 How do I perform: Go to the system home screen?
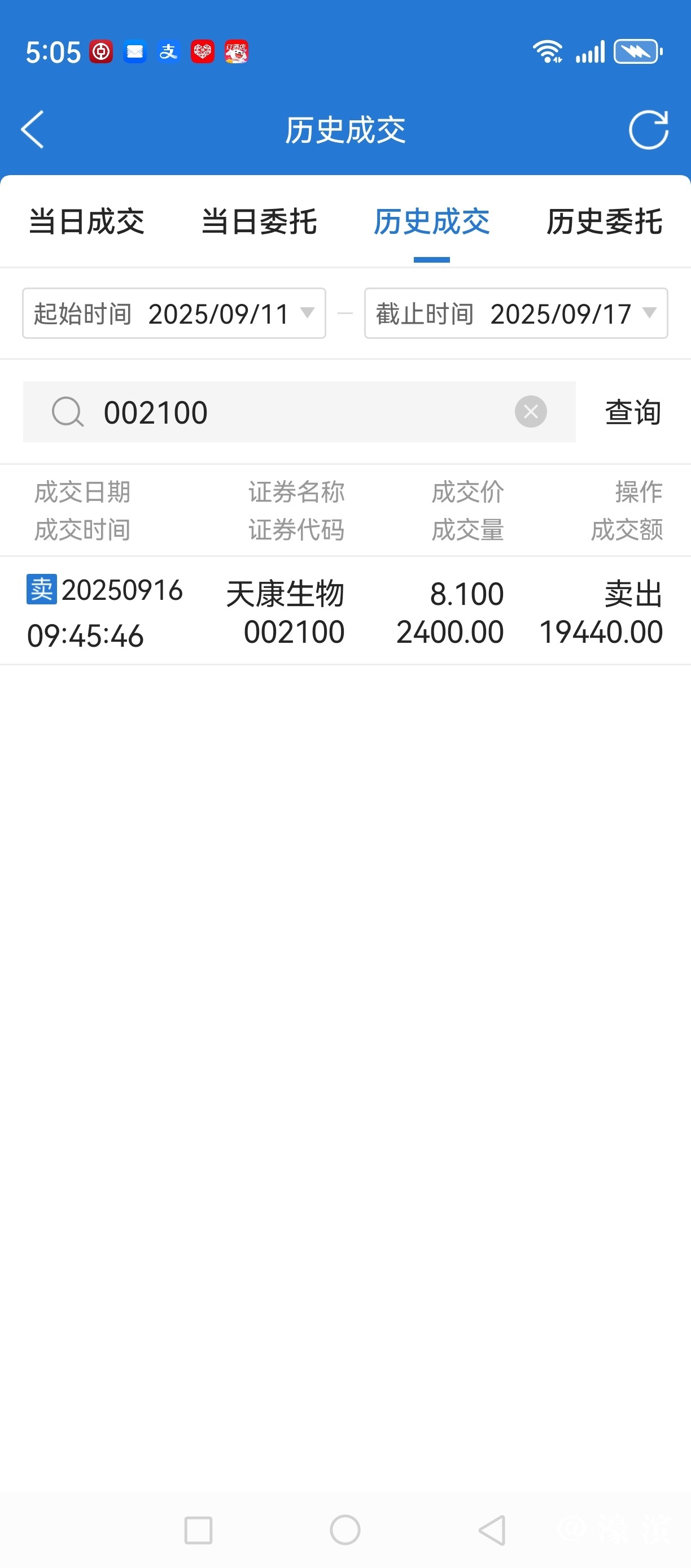coord(345,1530)
